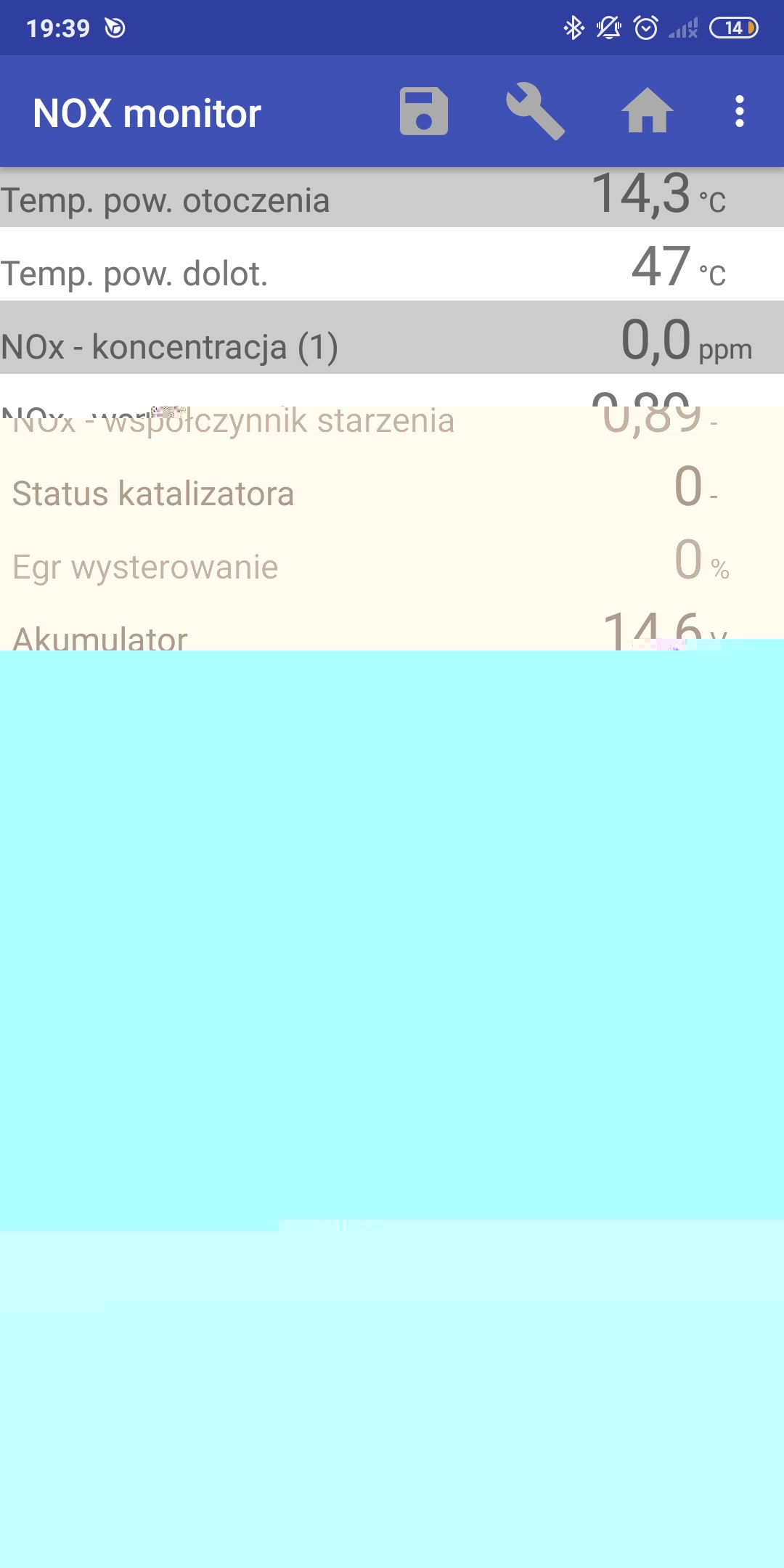Open the wrench settings icon

click(x=536, y=112)
